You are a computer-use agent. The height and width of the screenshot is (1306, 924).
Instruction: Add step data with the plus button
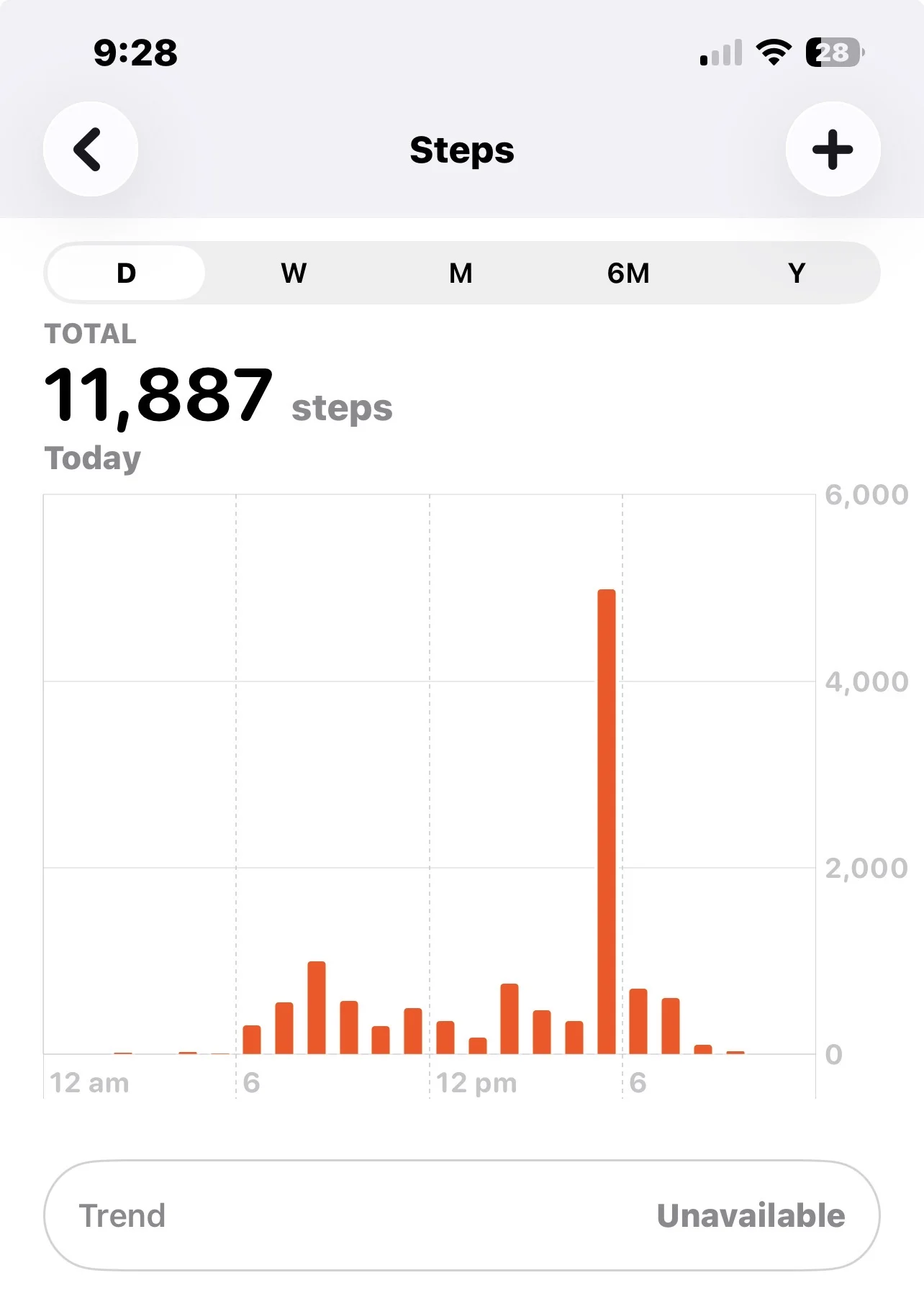(x=833, y=150)
